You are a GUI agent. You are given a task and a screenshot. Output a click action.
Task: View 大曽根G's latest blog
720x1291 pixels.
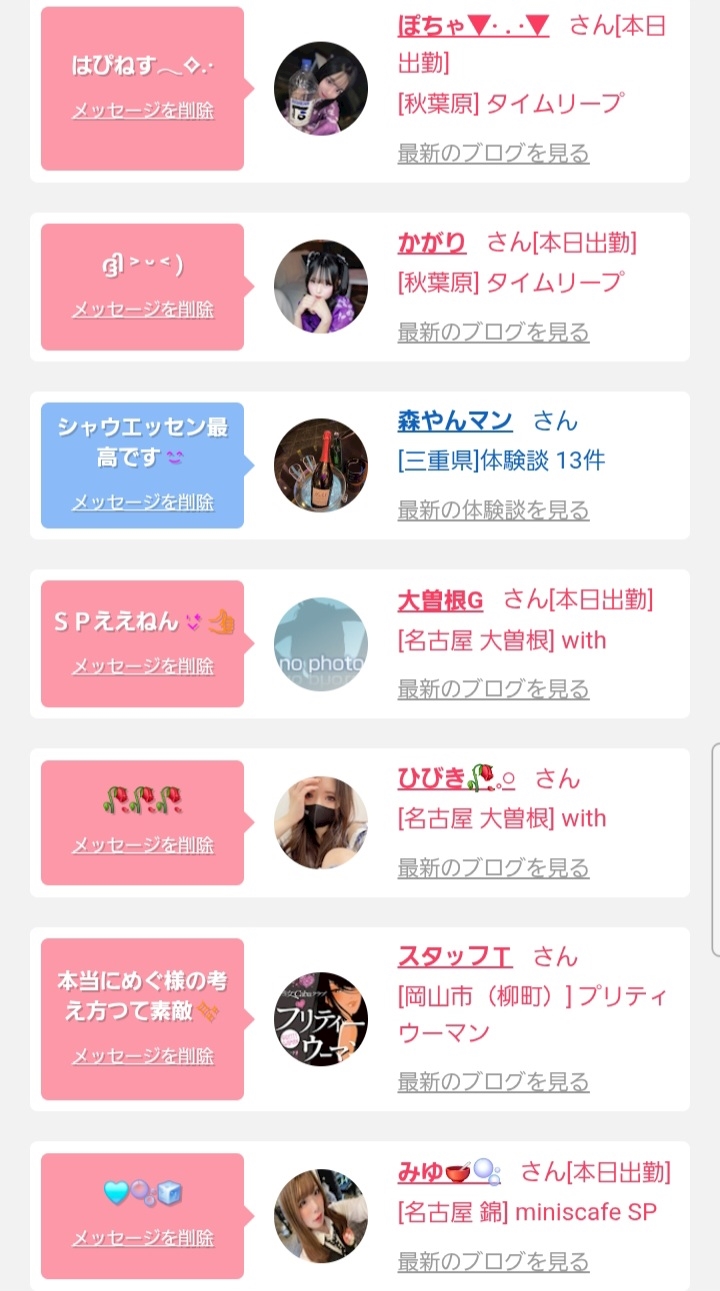493,689
